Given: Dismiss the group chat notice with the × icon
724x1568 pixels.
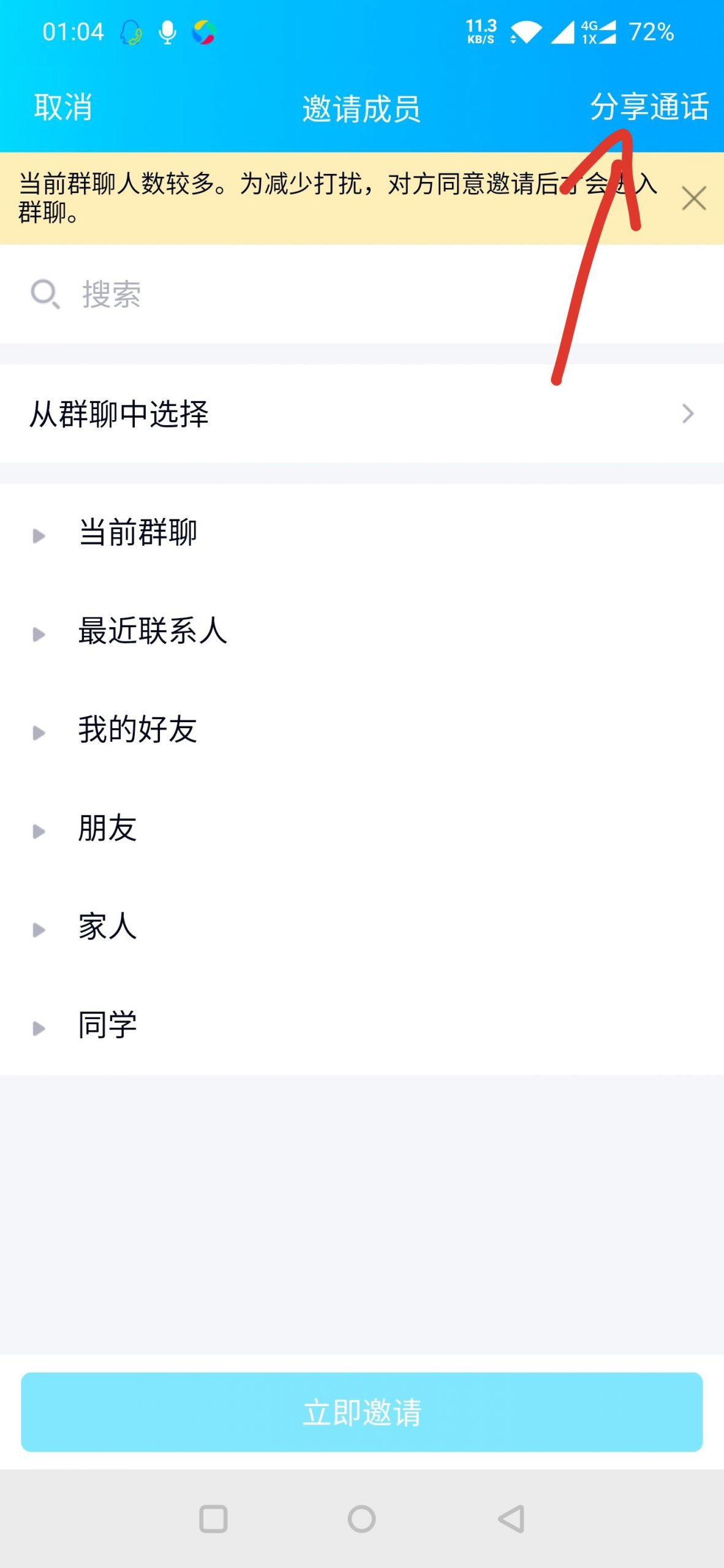Looking at the screenshot, I should pyautogui.click(x=693, y=198).
